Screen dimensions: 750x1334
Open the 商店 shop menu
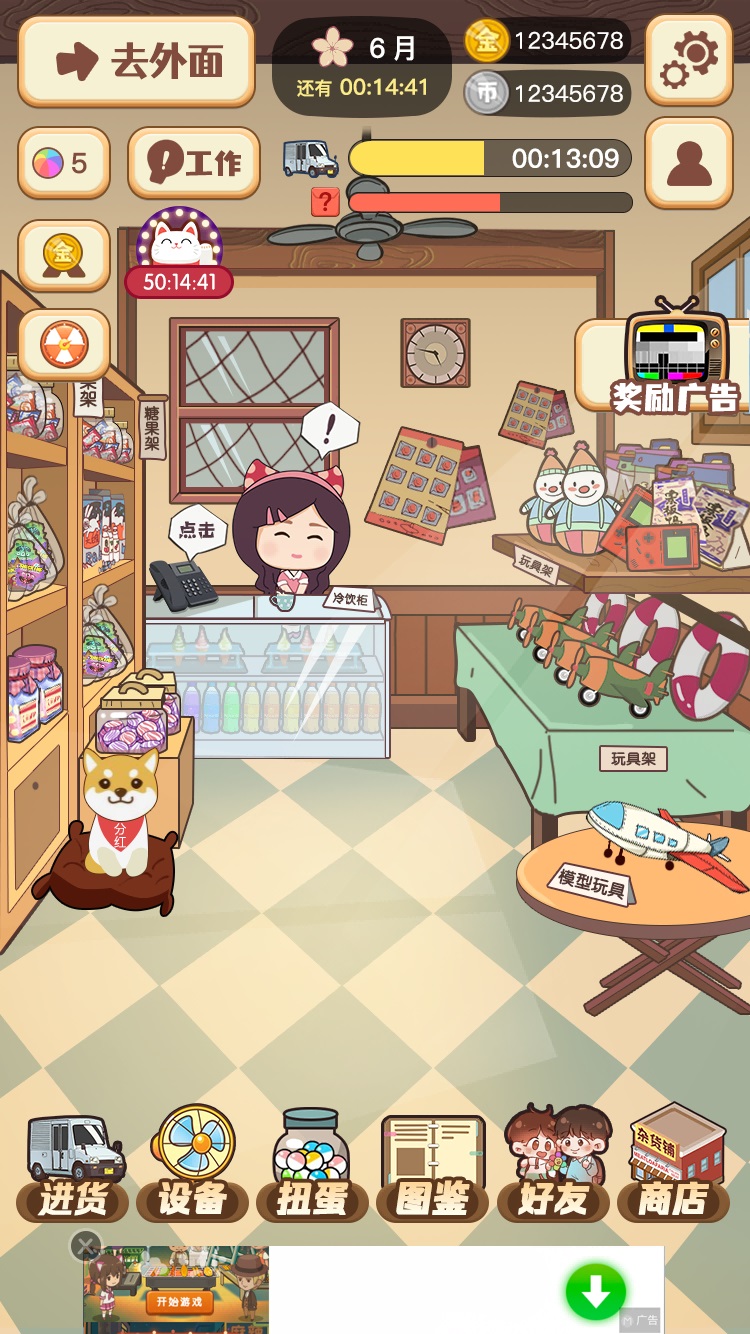click(674, 1165)
